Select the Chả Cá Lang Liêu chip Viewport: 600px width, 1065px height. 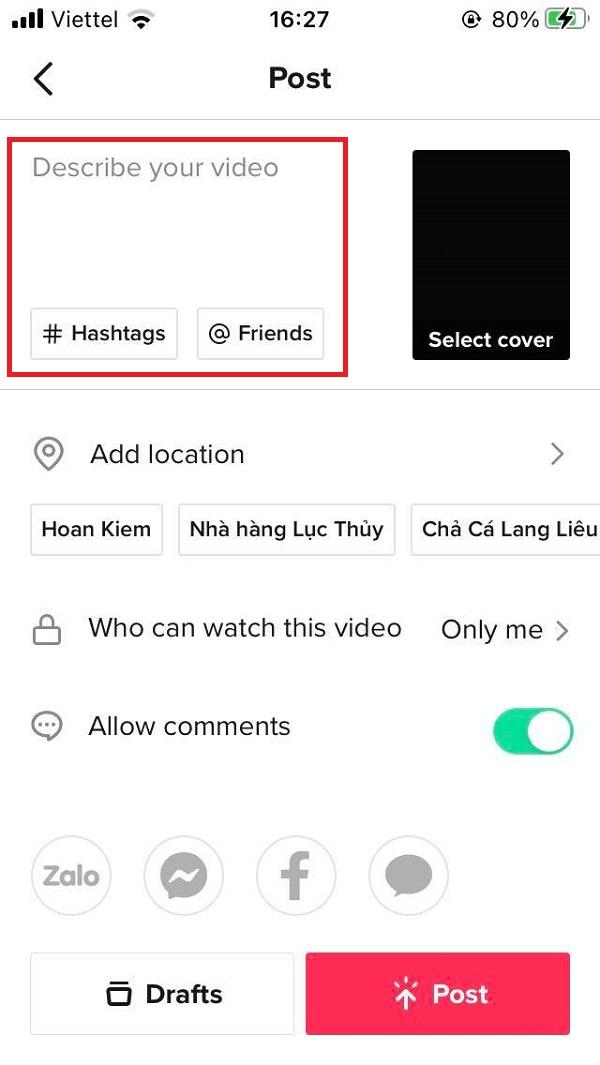tap(506, 529)
